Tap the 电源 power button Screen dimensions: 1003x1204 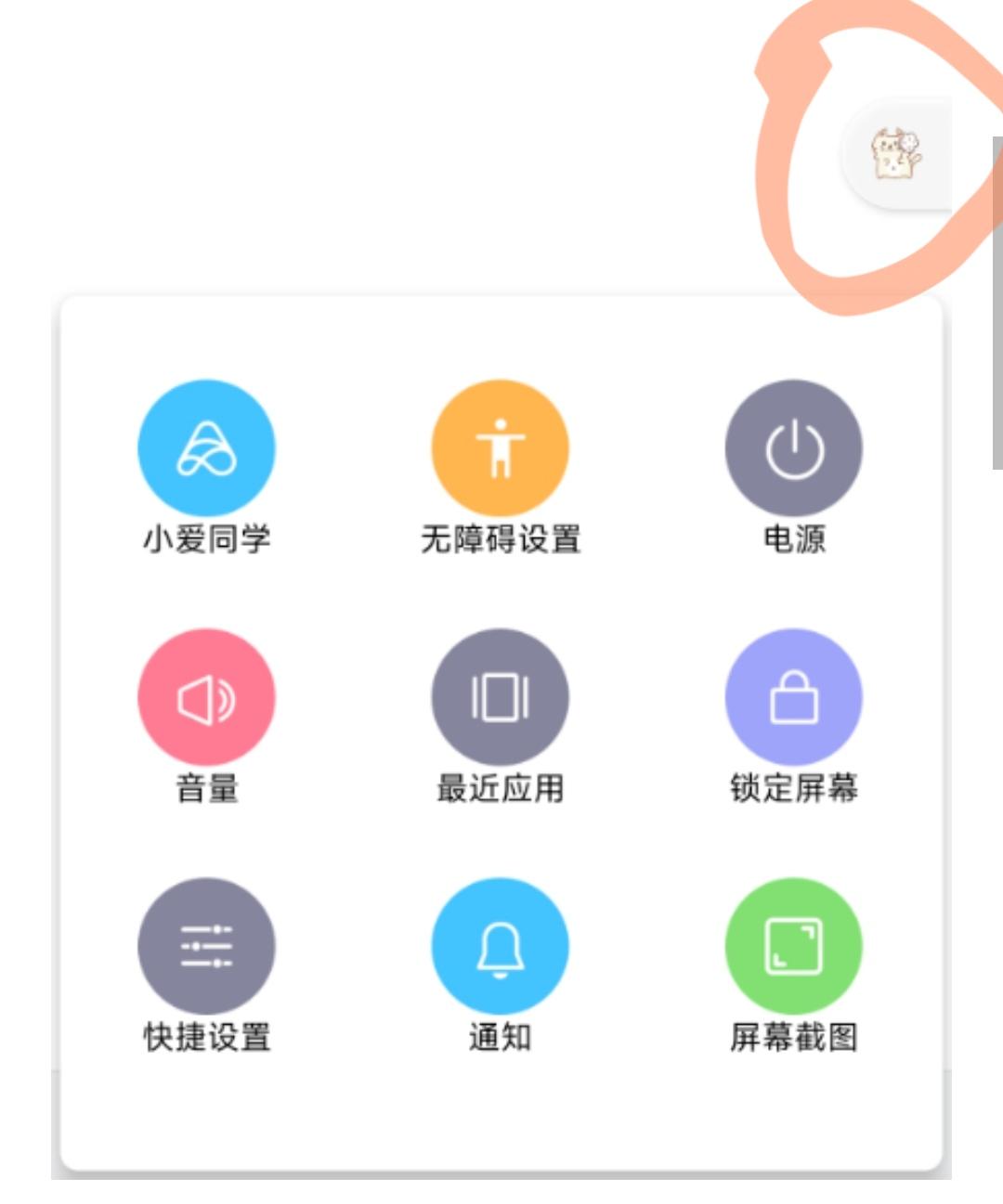pos(793,447)
